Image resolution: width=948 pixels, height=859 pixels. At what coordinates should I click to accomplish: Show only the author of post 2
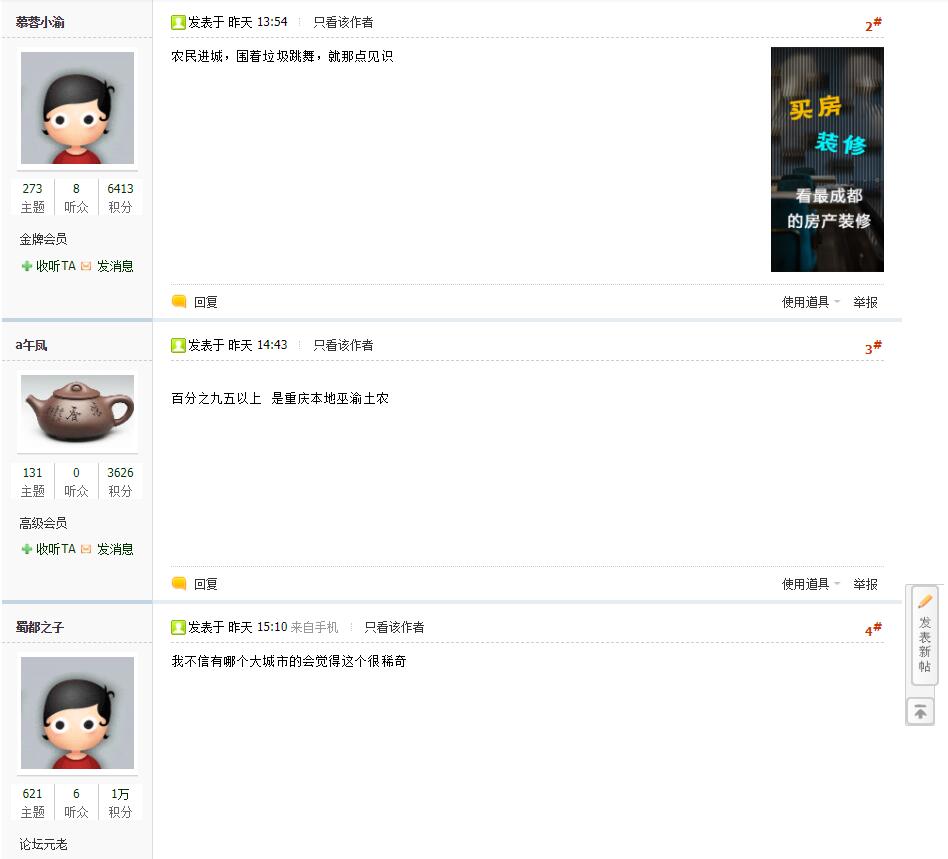[x=343, y=22]
